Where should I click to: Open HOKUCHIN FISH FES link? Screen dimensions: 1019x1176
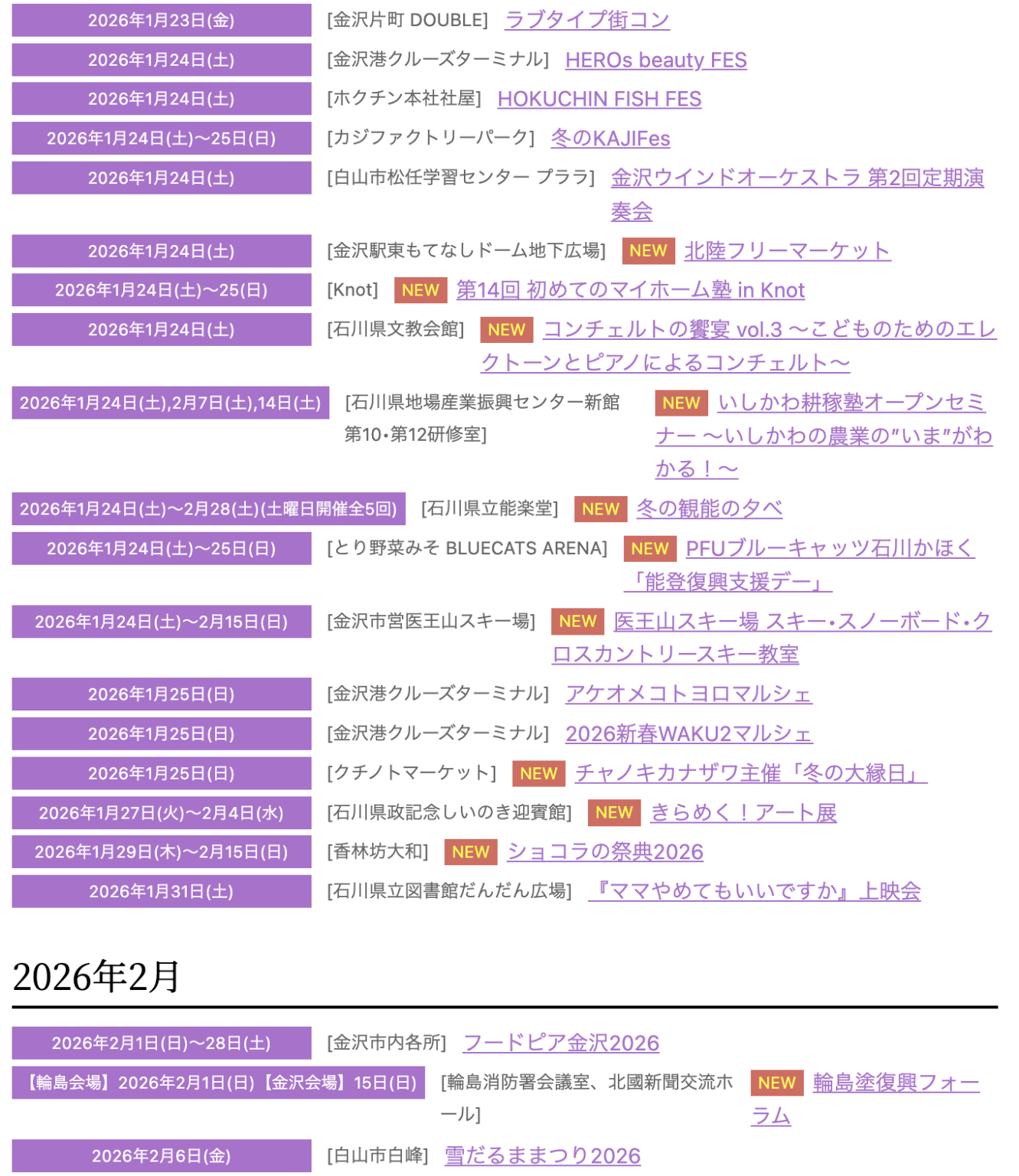pyautogui.click(x=599, y=99)
